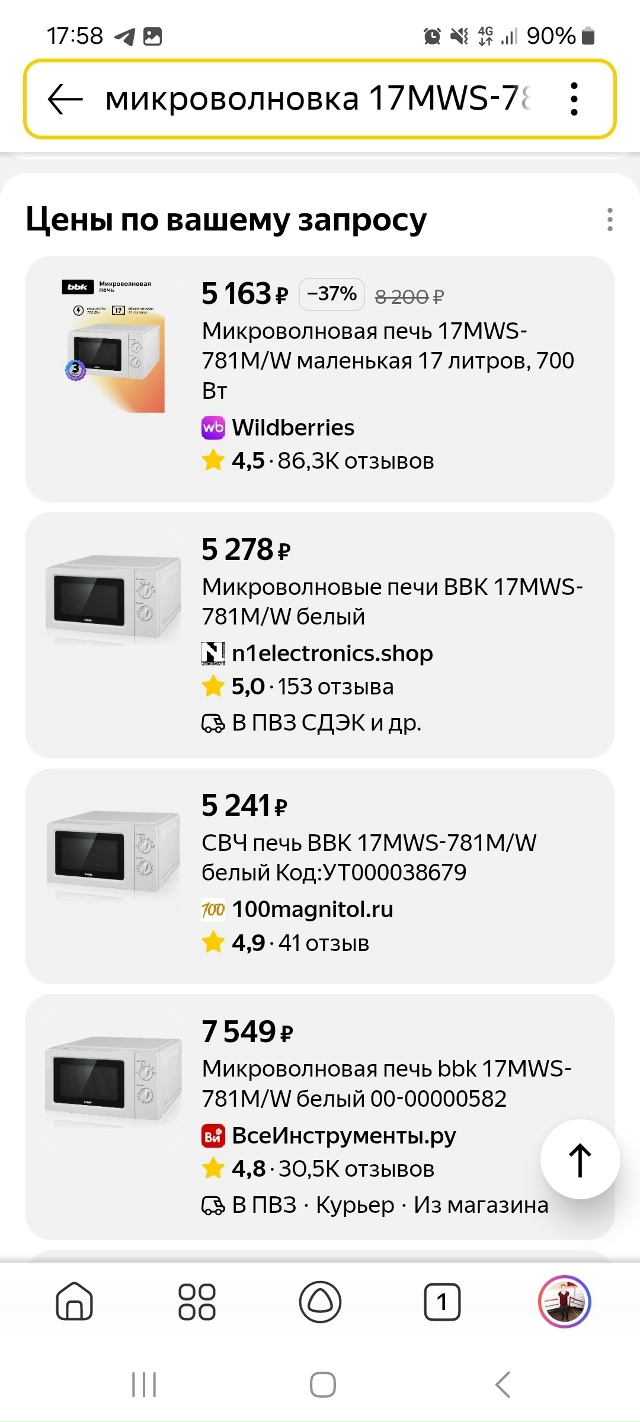Tap the system back button

(x=502, y=1384)
